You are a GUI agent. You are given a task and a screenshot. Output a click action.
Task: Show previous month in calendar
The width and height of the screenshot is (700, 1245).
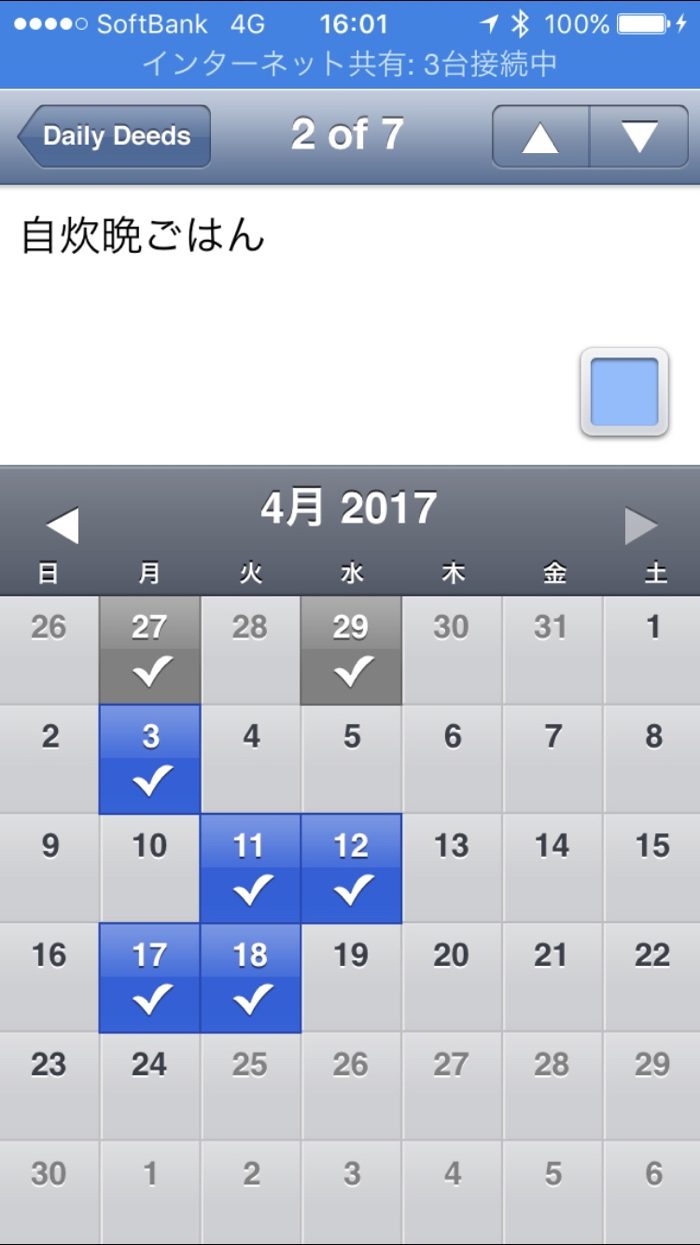point(62,525)
